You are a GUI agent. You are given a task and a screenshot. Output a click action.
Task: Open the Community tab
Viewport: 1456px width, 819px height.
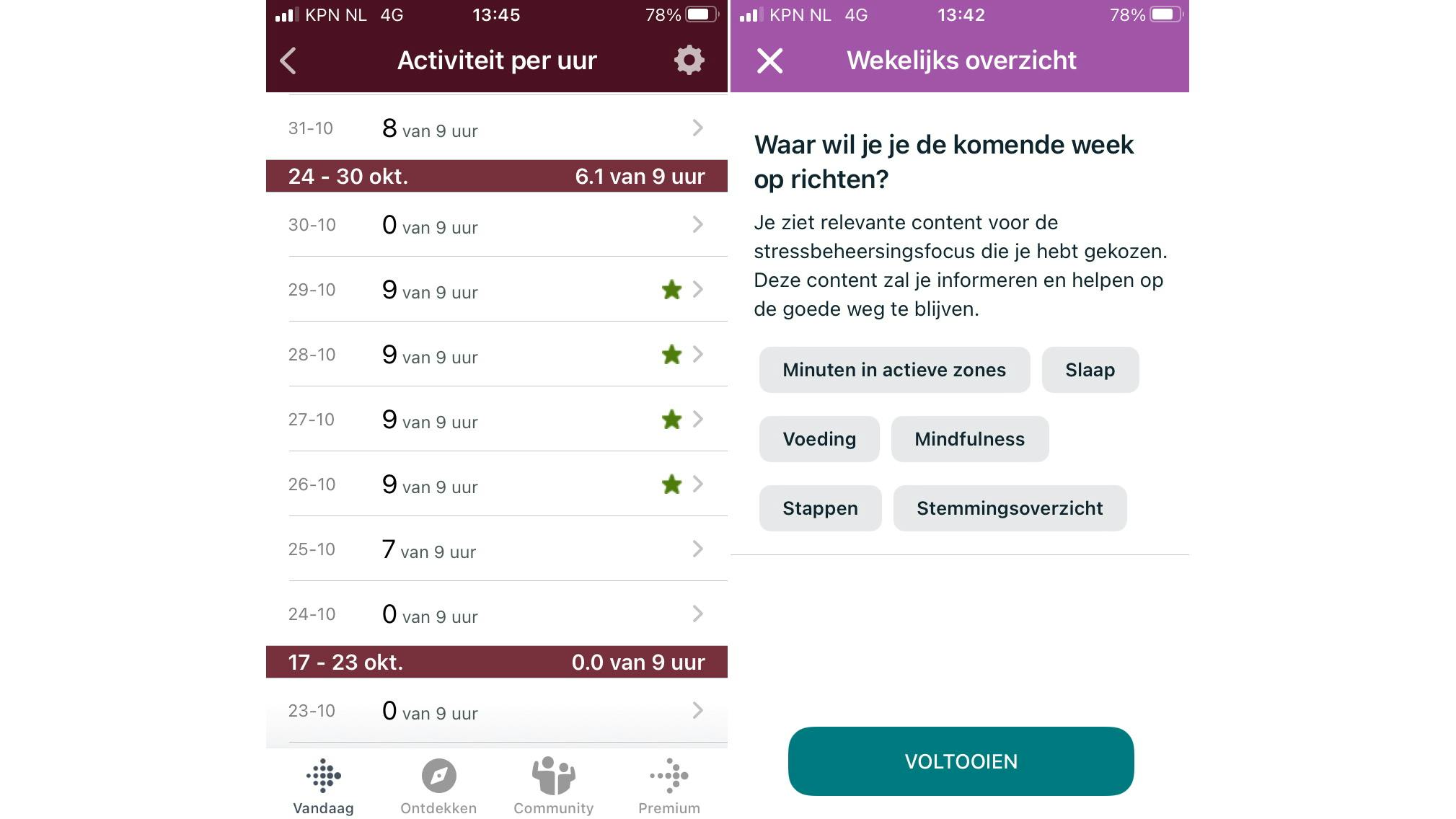[553, 786]
